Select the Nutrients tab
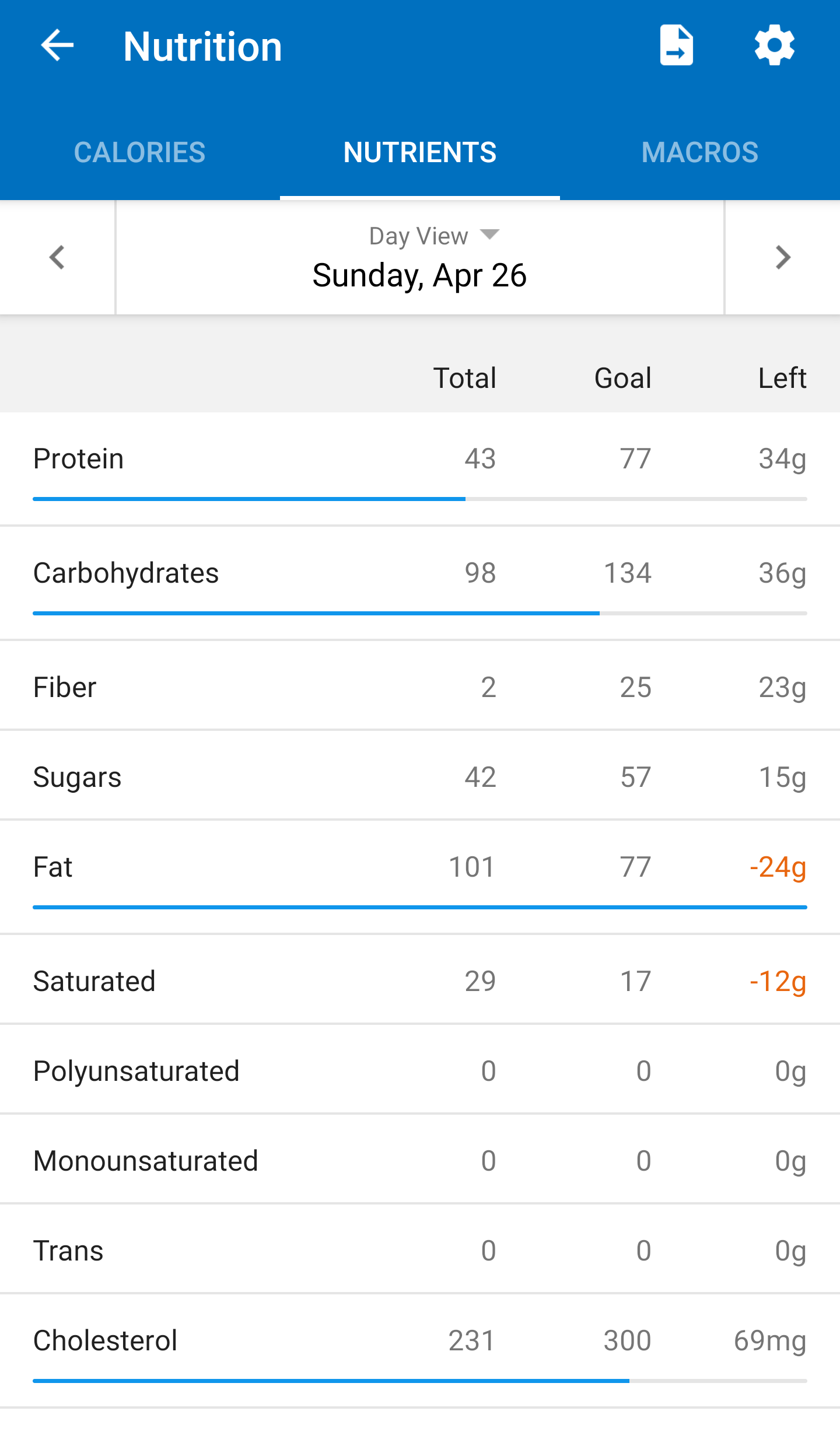Screen dimensions: 840x1432 point(419,153)
